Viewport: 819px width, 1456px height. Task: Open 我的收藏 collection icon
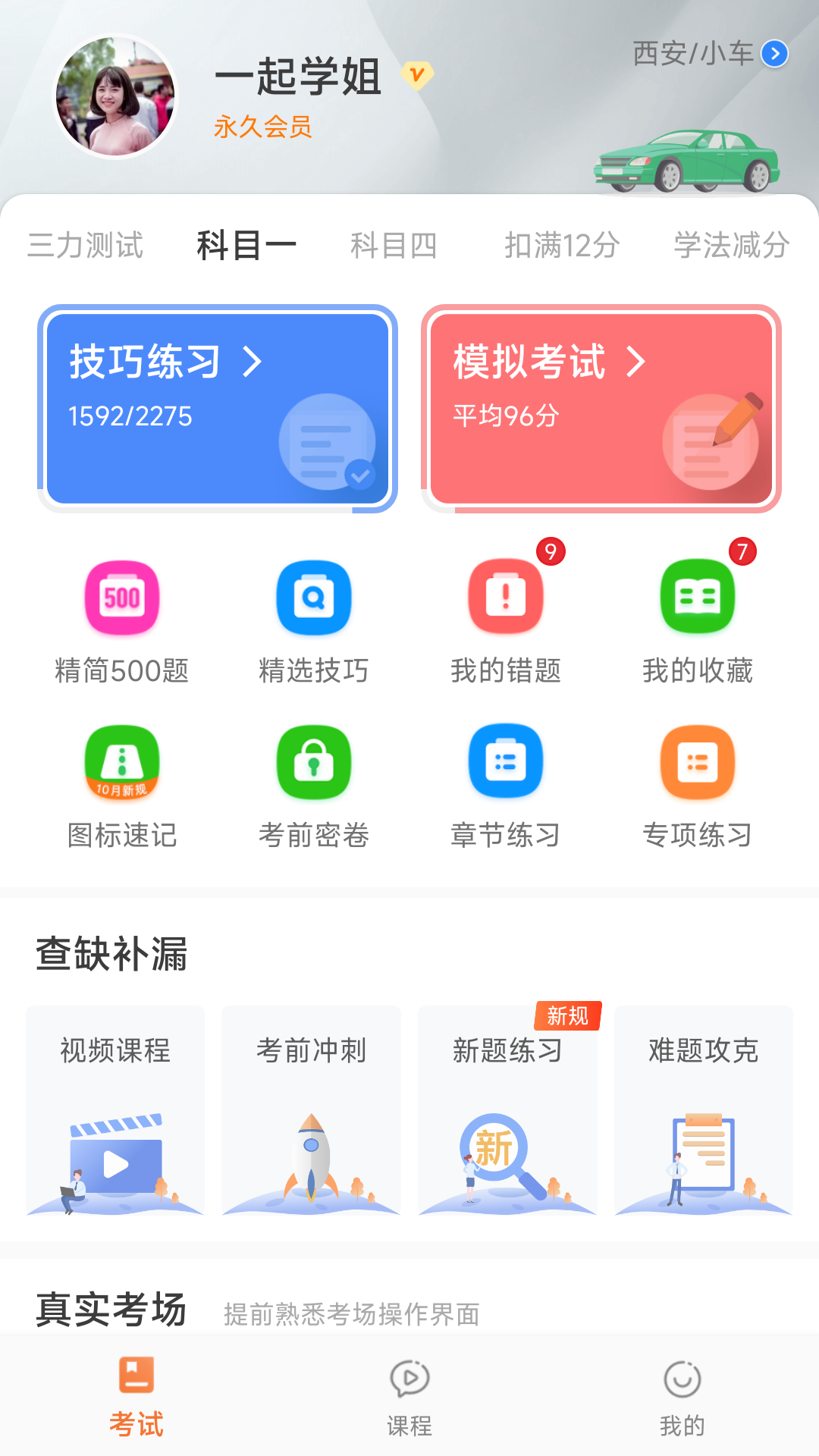click(697, 599)
